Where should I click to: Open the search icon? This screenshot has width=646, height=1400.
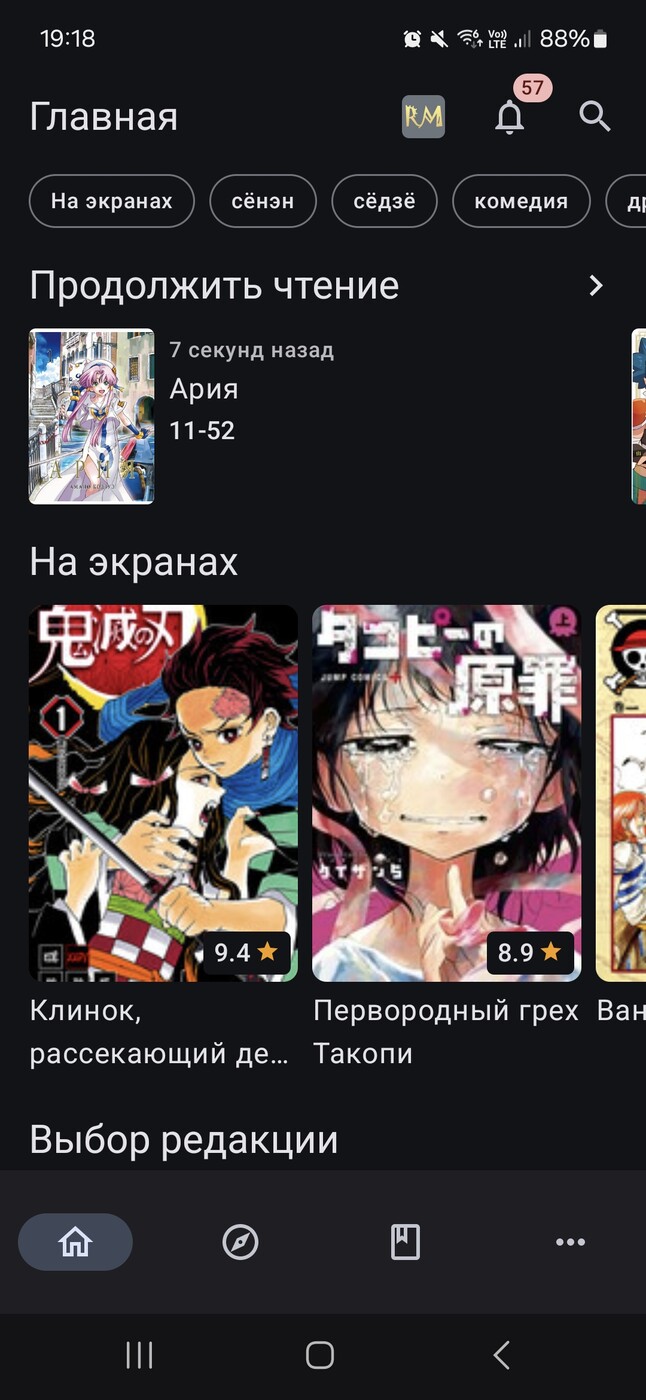tap(595, 117)
